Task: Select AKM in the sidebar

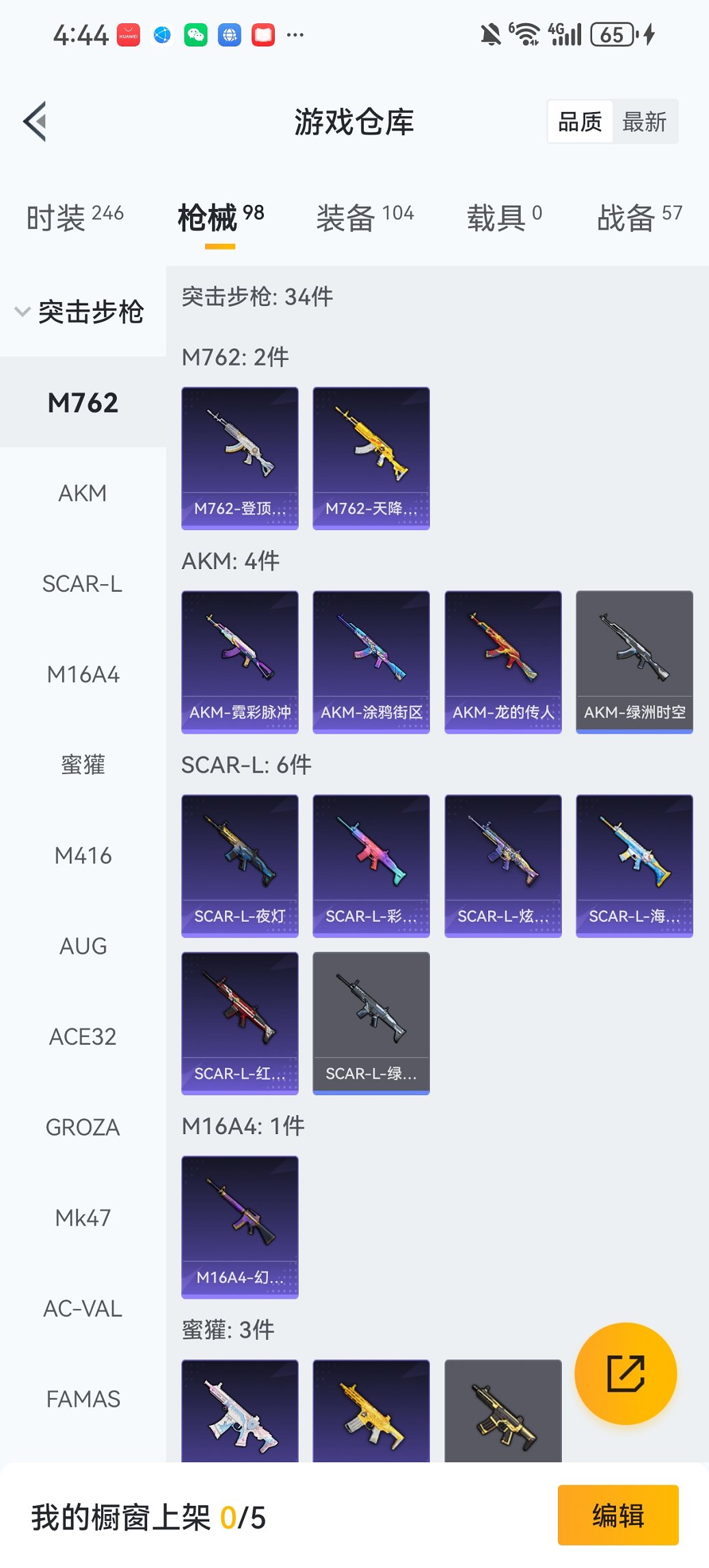Action: pyautogui.click(x=83, y=493)
